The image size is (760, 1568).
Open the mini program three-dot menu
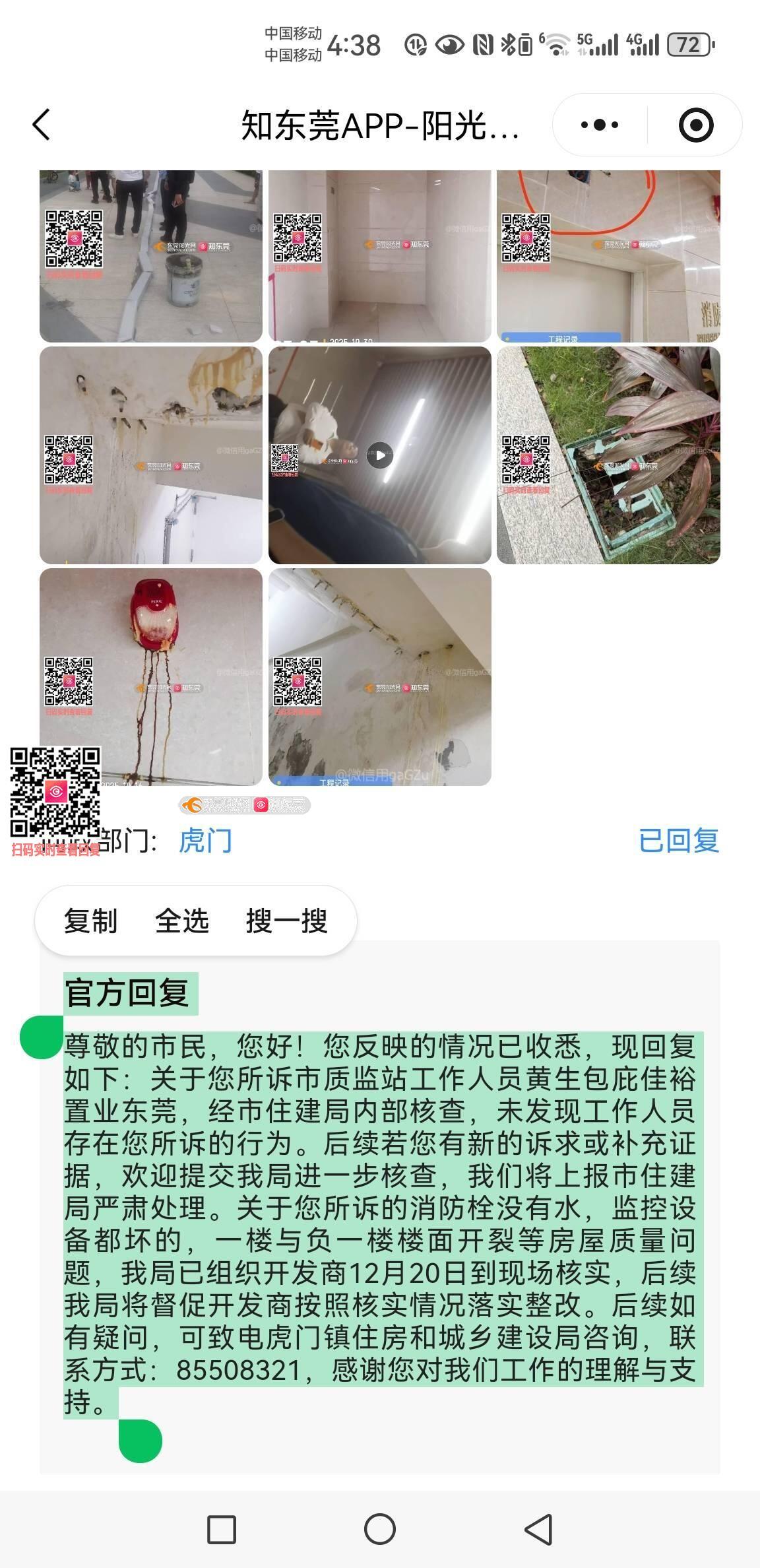tap(599, 125)
